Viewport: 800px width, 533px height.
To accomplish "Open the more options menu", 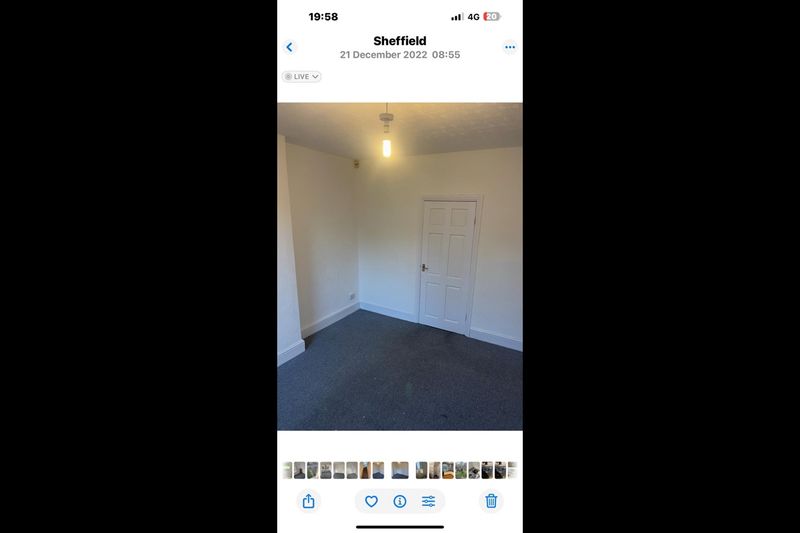I will 509,47.
